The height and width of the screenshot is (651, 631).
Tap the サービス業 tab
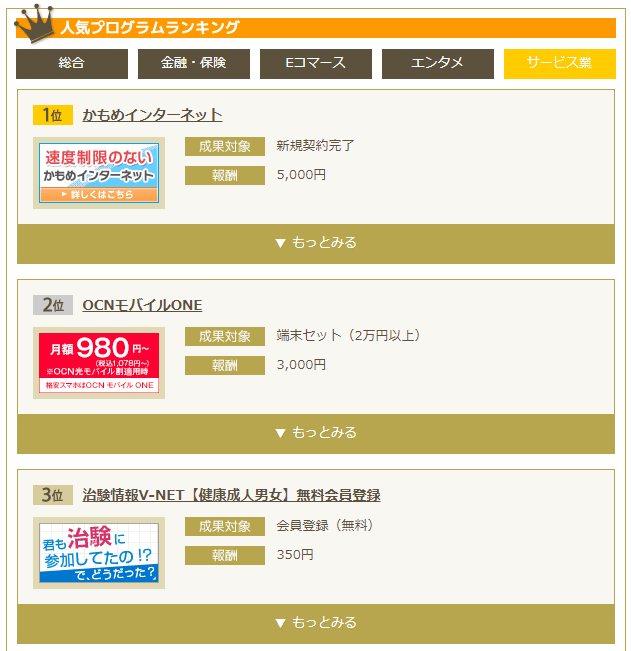[559, 63]
